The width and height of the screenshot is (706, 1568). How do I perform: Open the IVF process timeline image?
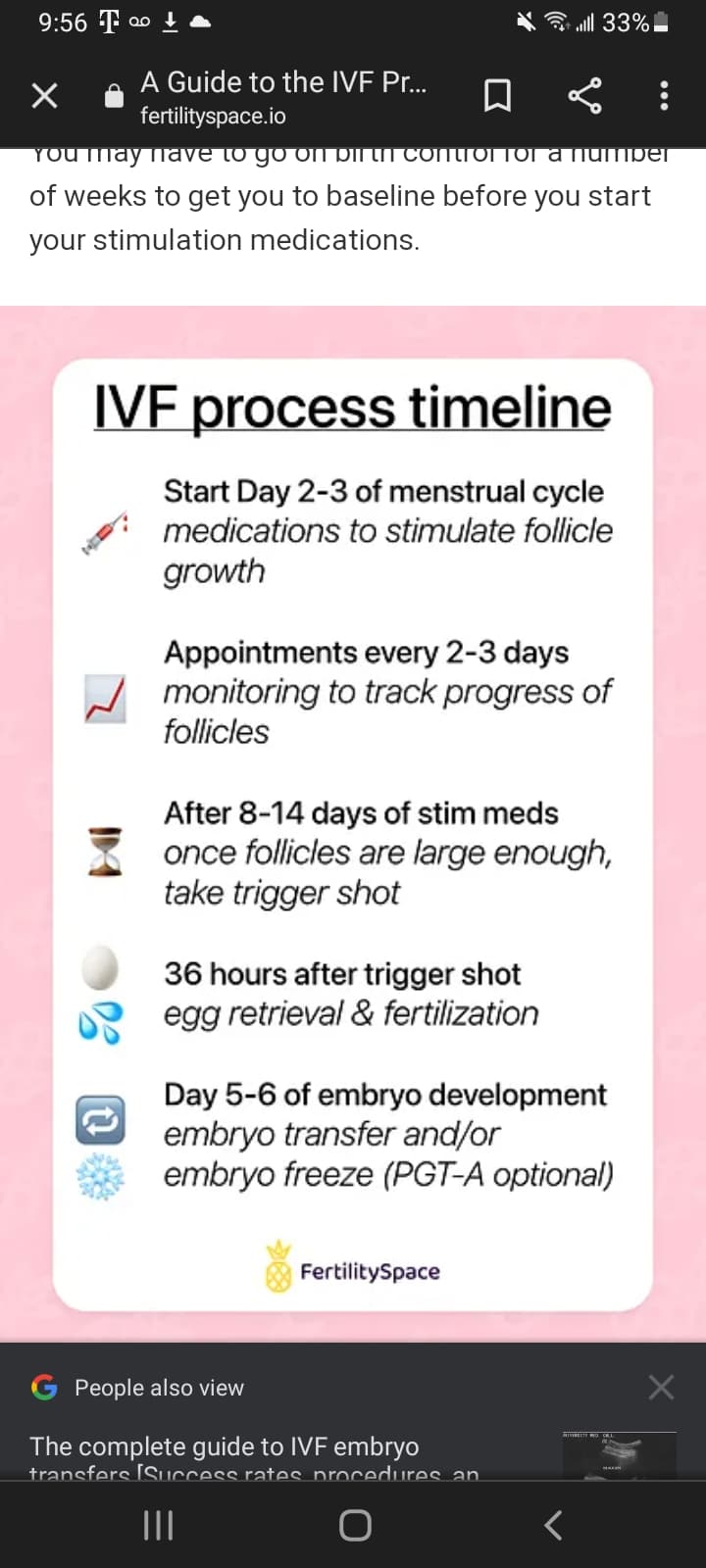353,823
